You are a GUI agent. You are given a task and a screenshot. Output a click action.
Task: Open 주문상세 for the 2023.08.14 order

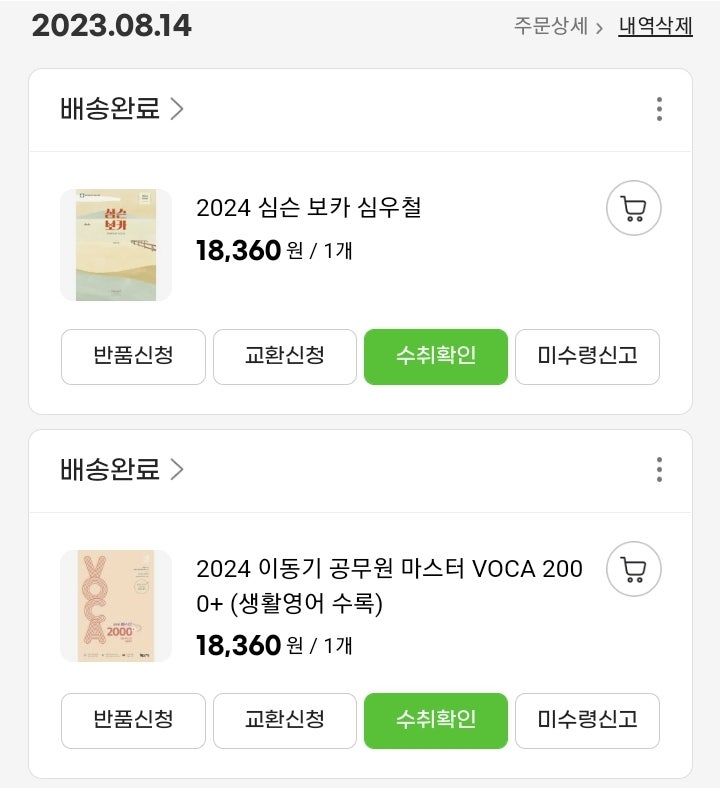(558, 26)
